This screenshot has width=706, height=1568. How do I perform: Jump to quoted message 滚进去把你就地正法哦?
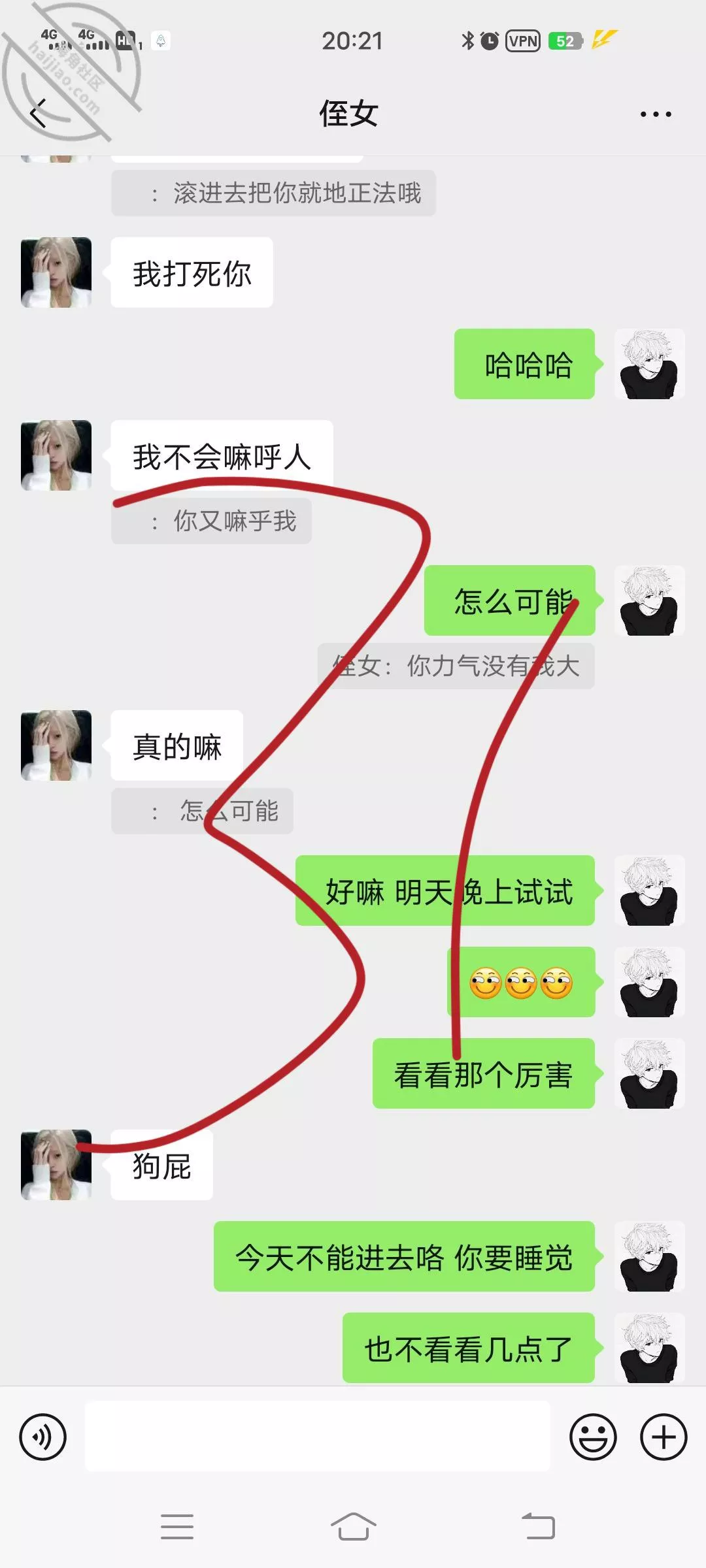pyautogui.click(x=273, y=193)
